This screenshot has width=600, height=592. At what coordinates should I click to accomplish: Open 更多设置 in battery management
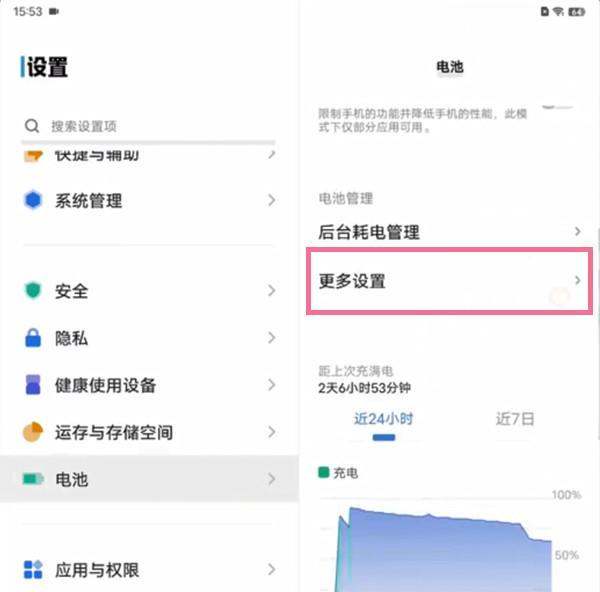coord(448,281)
